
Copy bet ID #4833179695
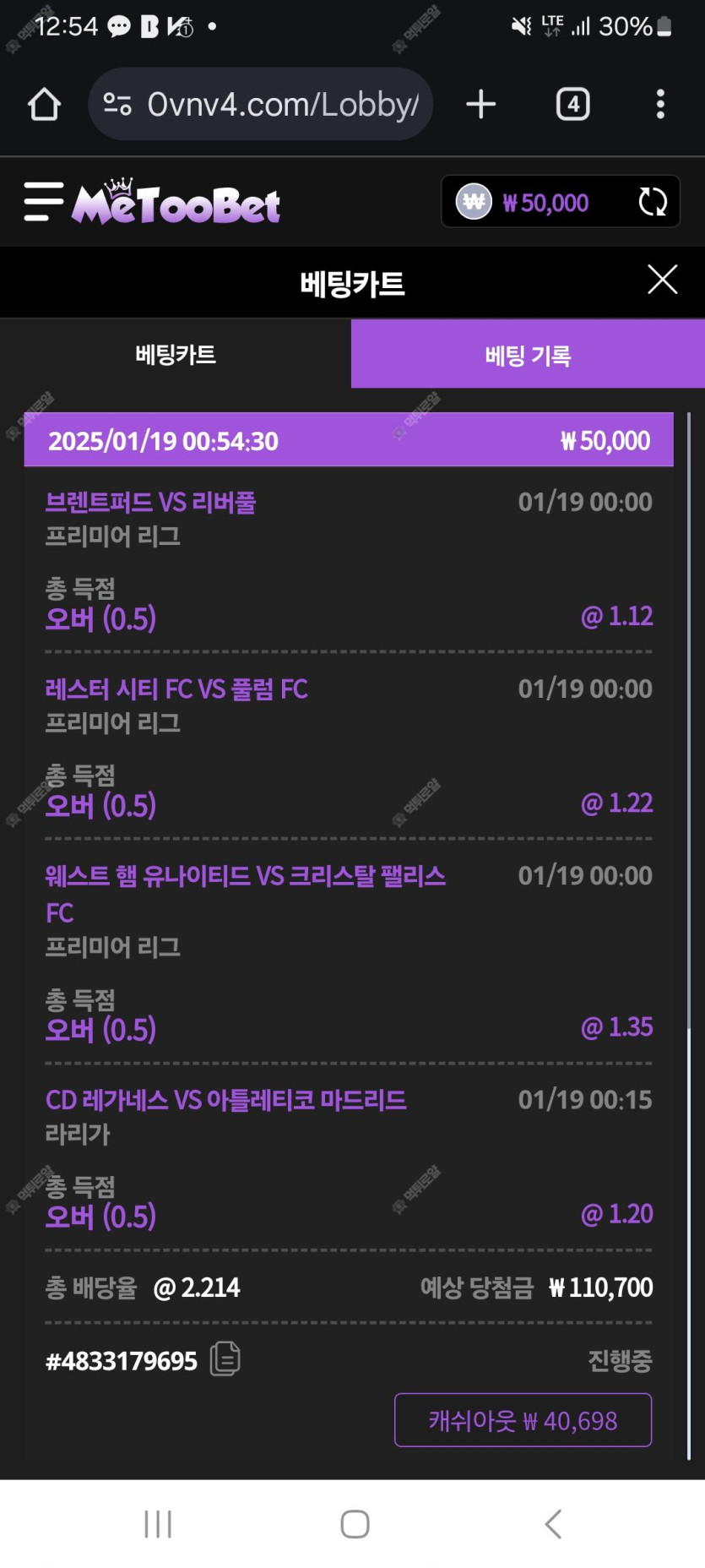tap(225, 1358)
